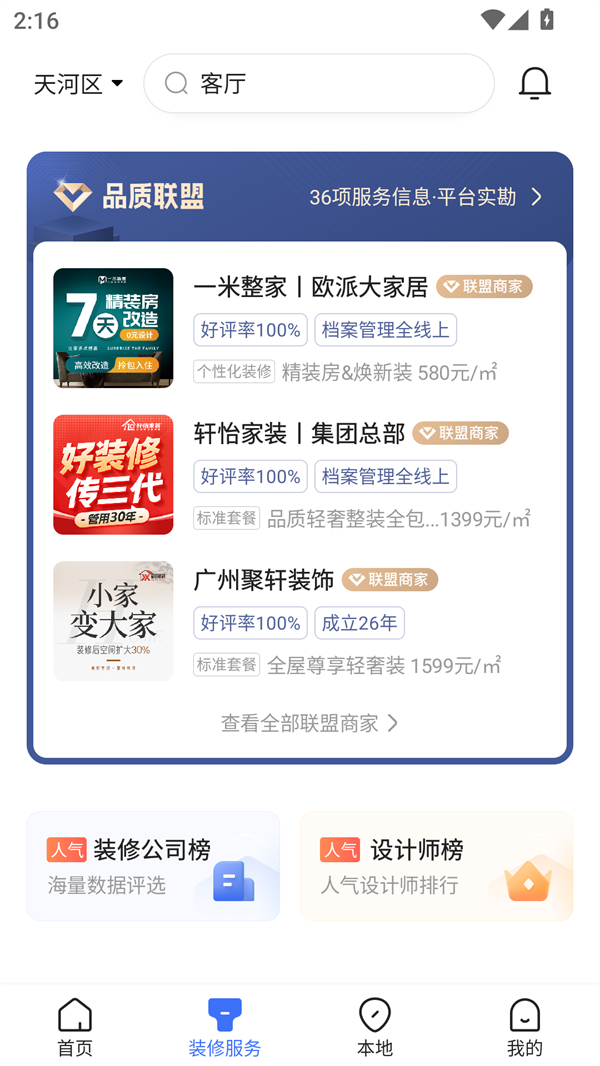
Task: Open 36项服务信息·平台实勘 details
Action: 426,197
